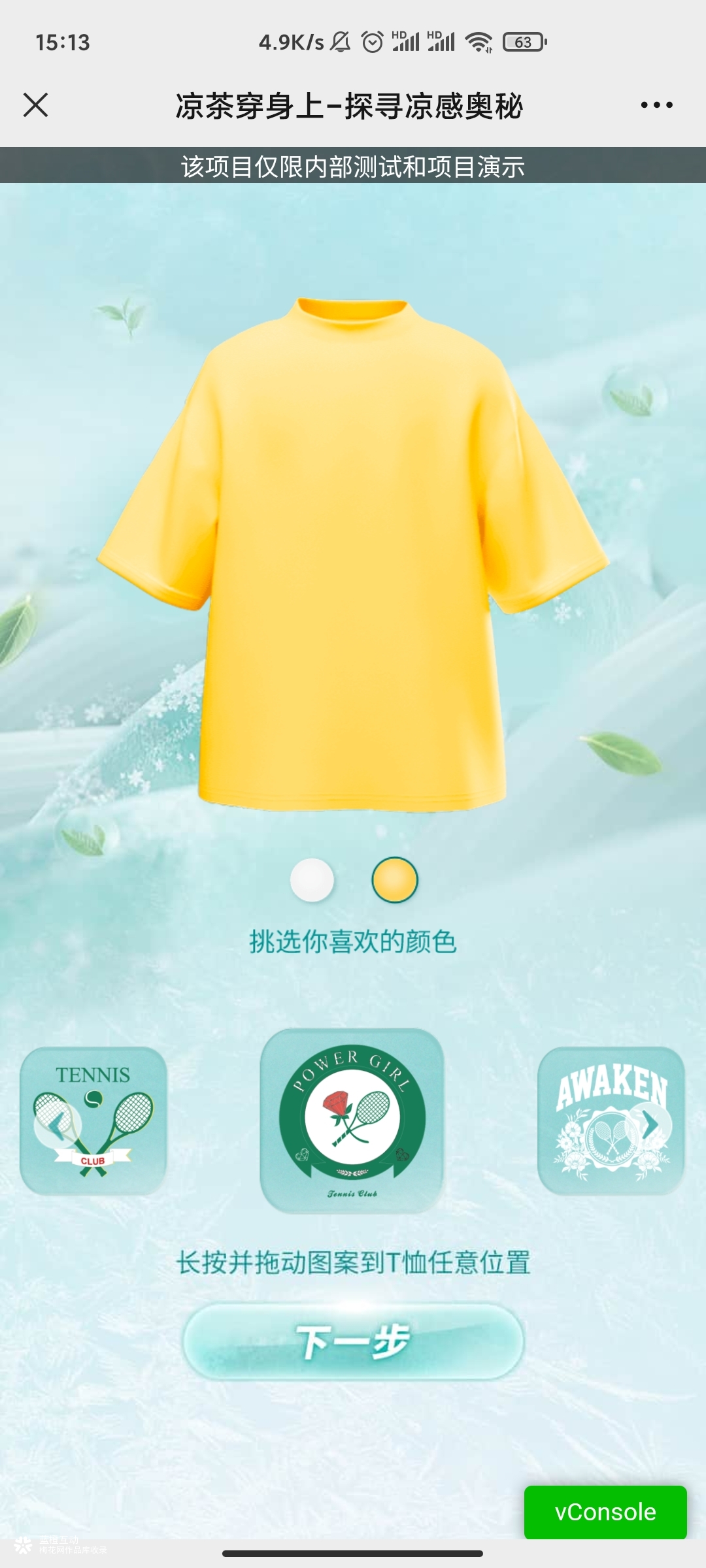Open the three-dot overflow menu
The width and height of the screenshot is (706, 1568).
click(x=656, y=105)
